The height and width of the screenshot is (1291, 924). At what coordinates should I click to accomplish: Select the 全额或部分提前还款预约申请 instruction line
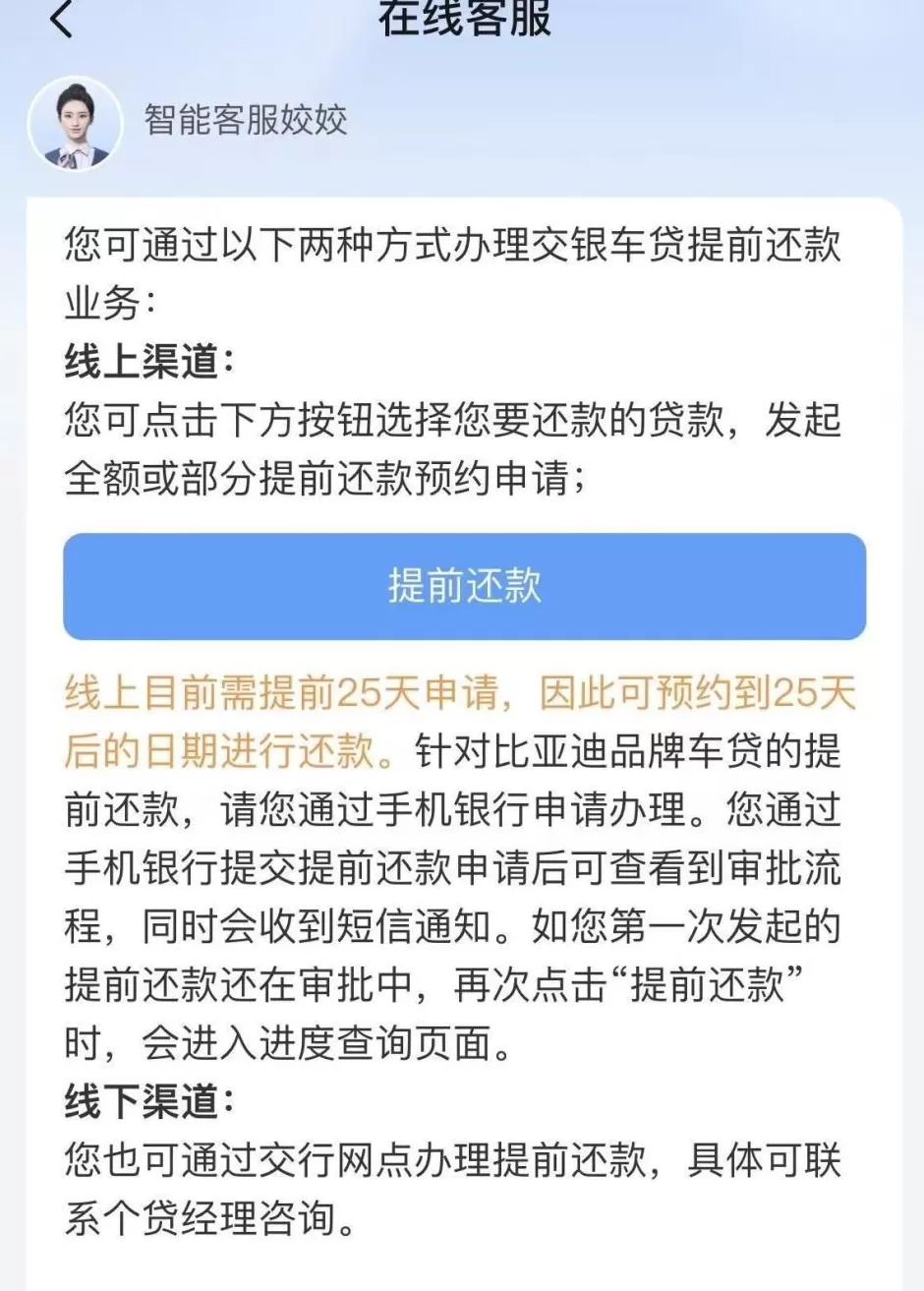coord(324,477)
